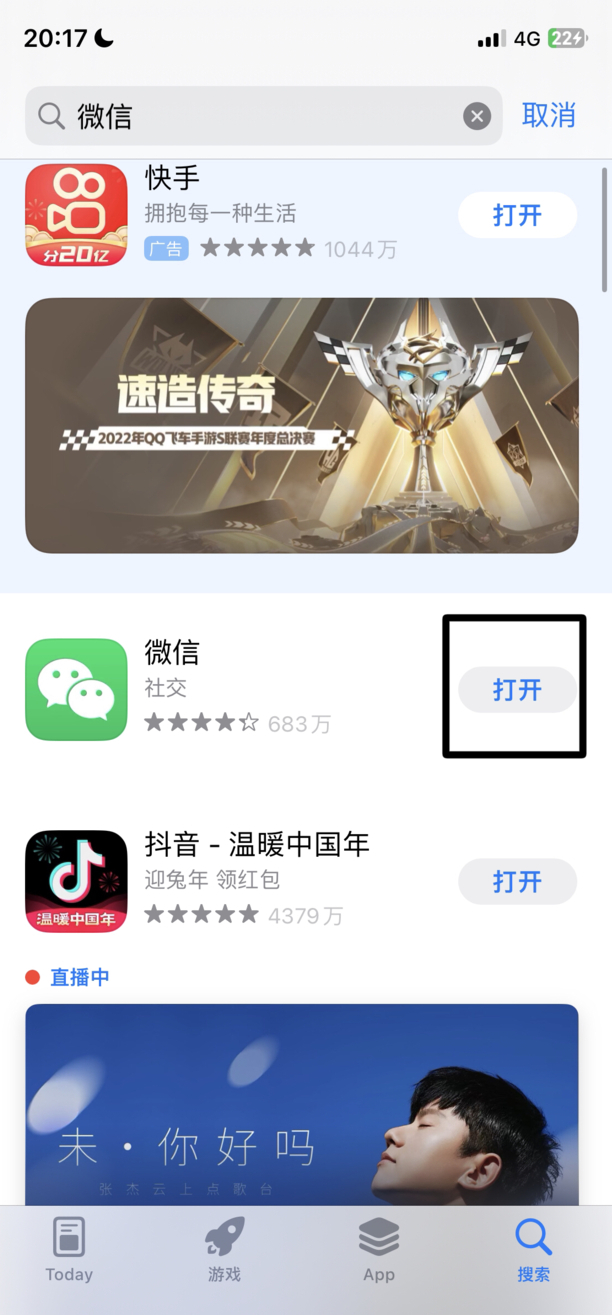Open 微信 with the 打开 button
The image size is (612, 1315).
click(517, 689)
